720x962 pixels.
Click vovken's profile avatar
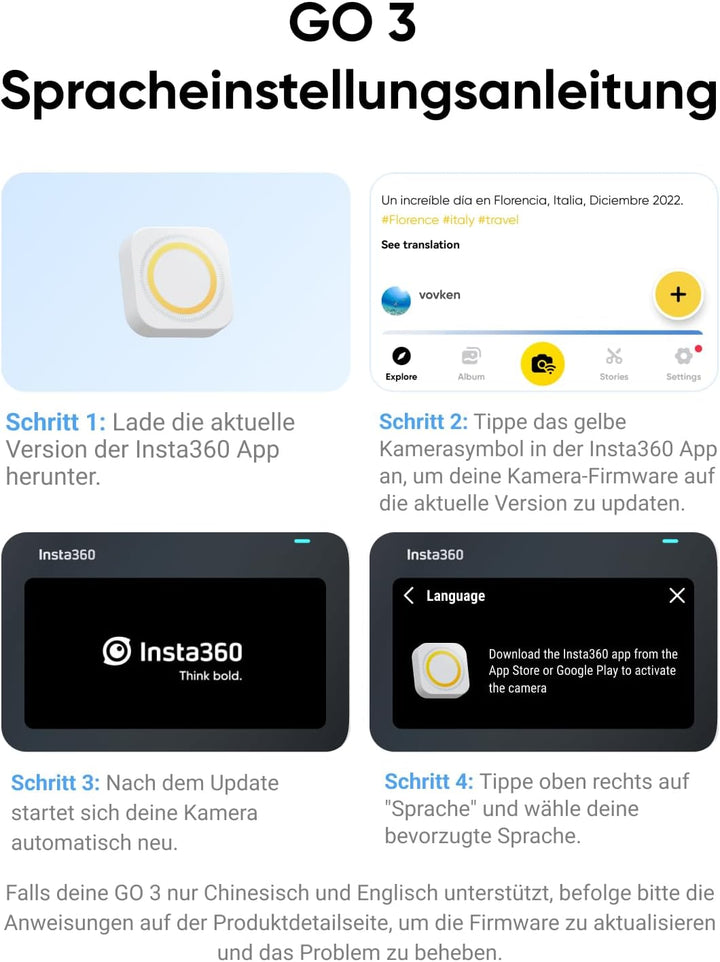395,295
